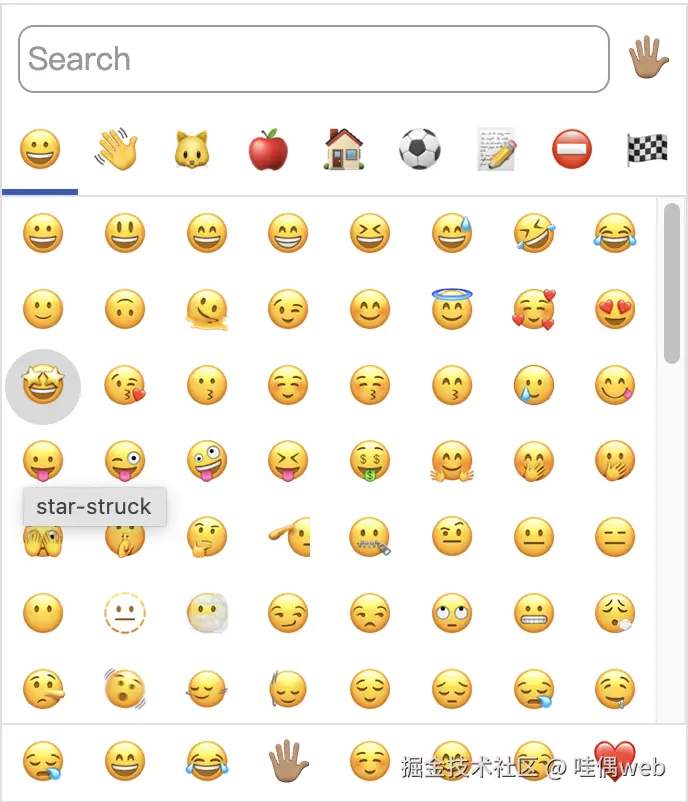Select the thinking face emoji
Screen dimensions: 688x802
pyautogui.click(x=207, y=537)
